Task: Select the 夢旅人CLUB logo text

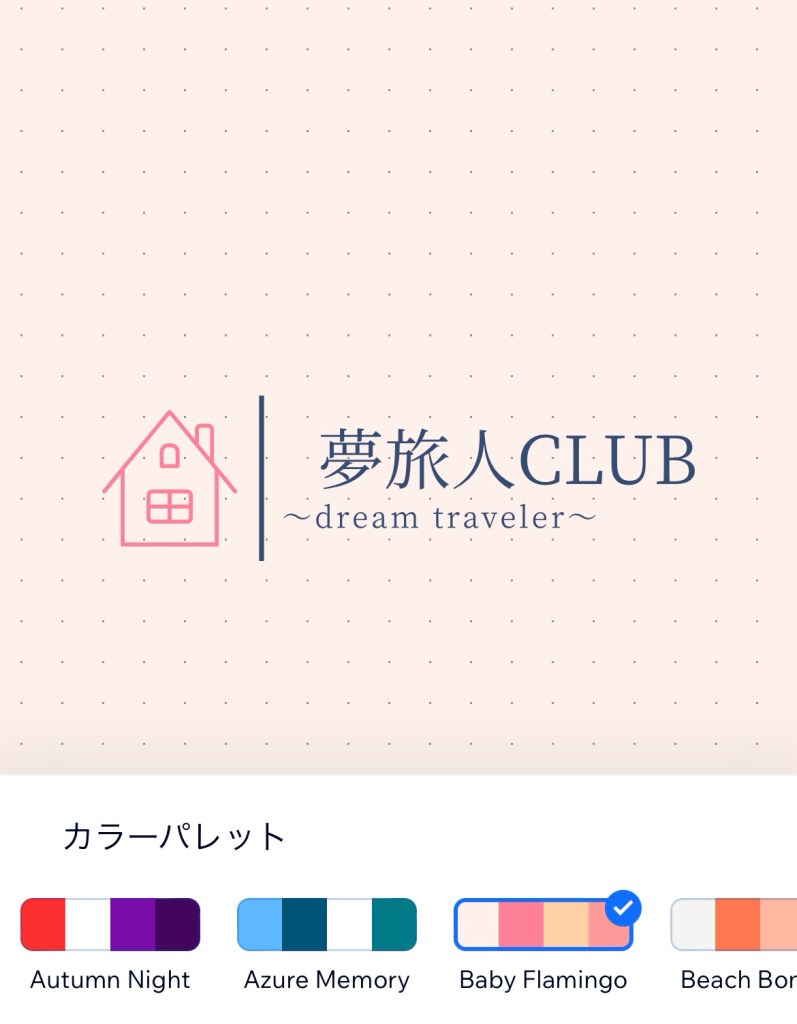Action: [x=507, y=461]
